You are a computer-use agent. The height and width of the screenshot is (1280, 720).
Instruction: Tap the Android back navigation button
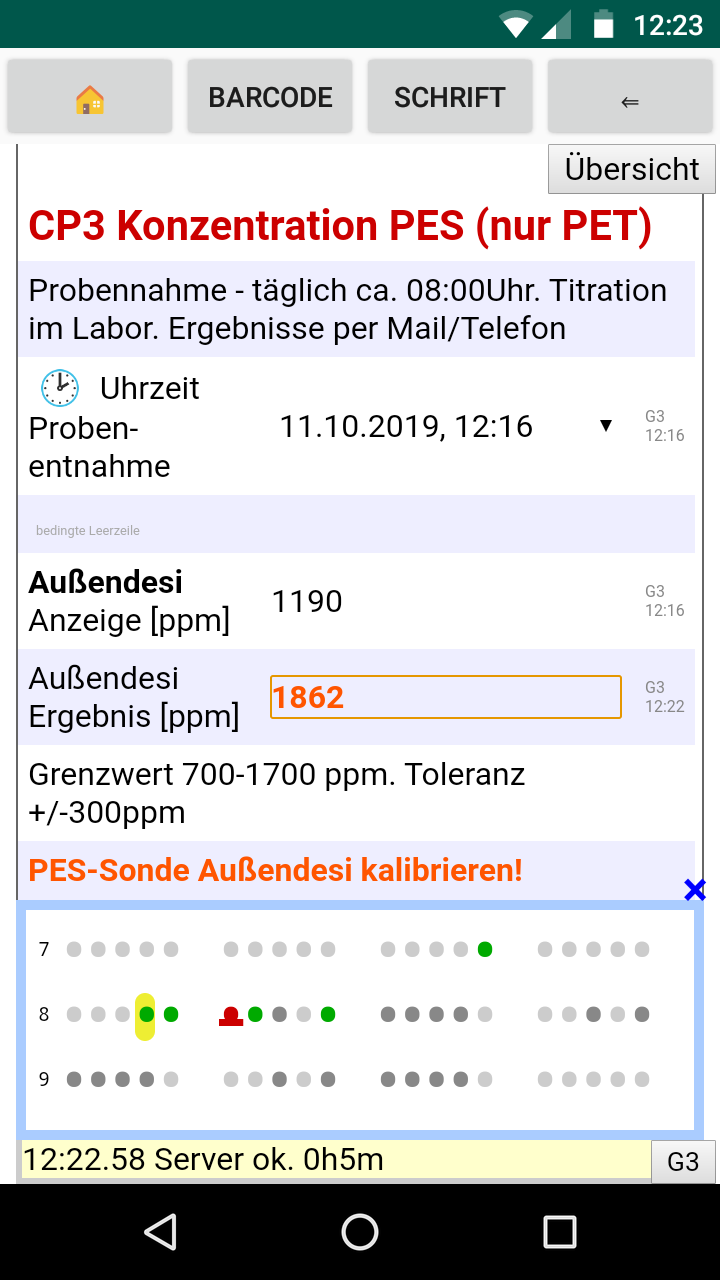point(160,1232)
